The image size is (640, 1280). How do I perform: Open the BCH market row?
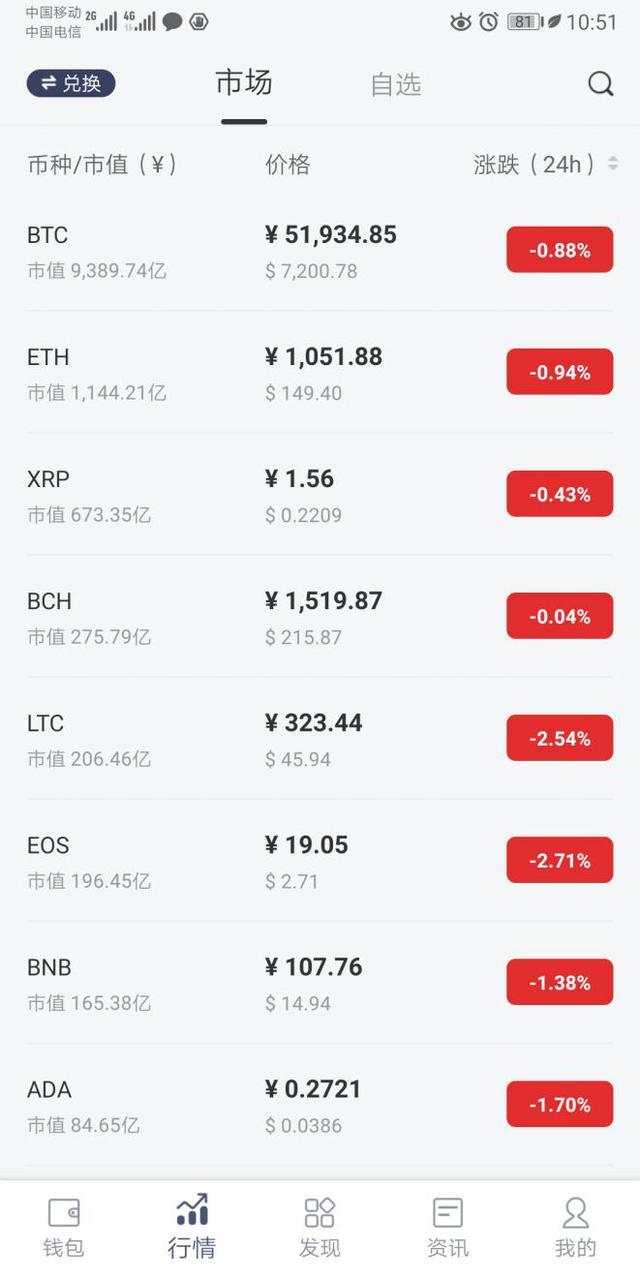320,616
